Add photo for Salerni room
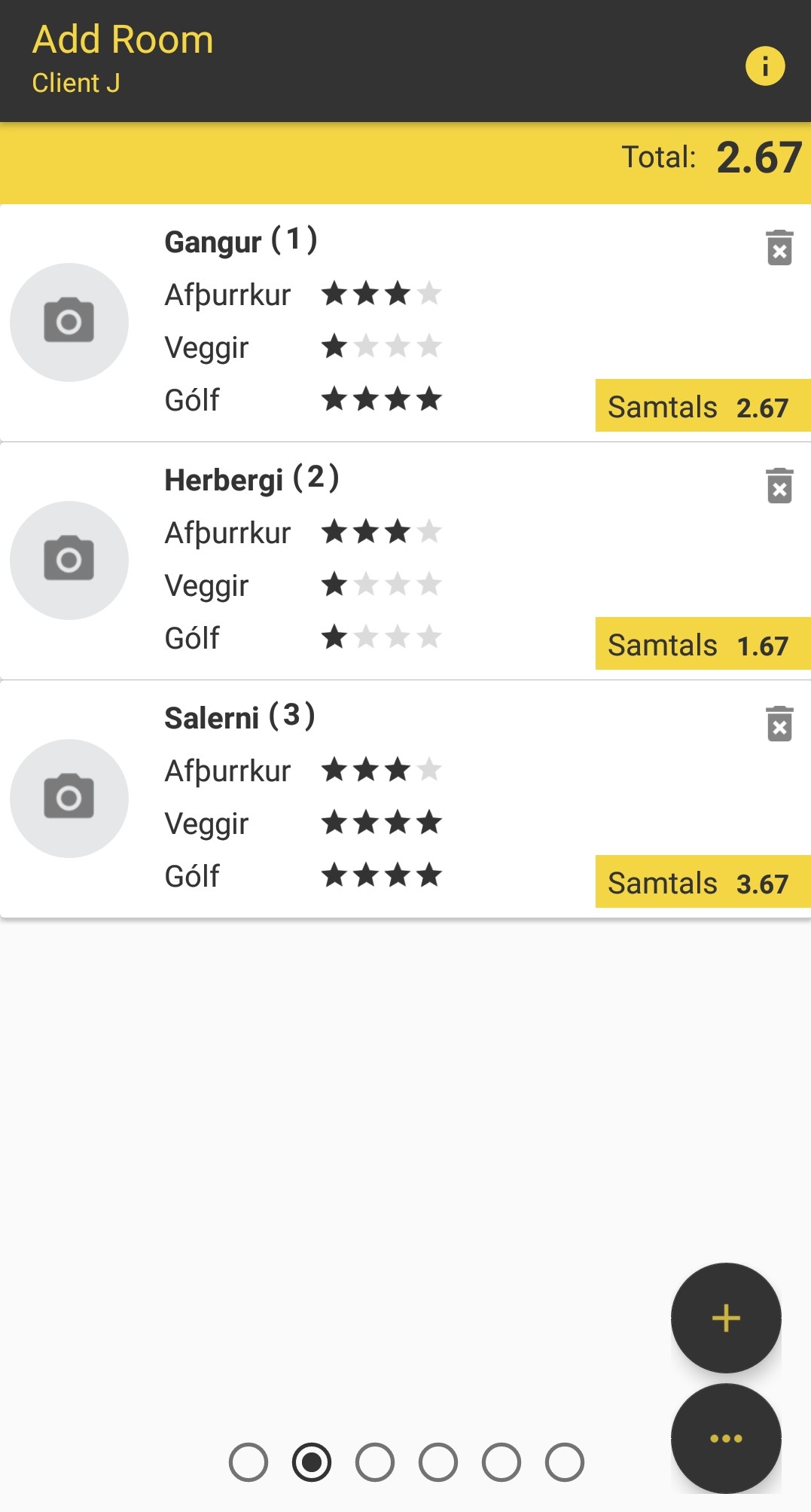 click(69, 798)
